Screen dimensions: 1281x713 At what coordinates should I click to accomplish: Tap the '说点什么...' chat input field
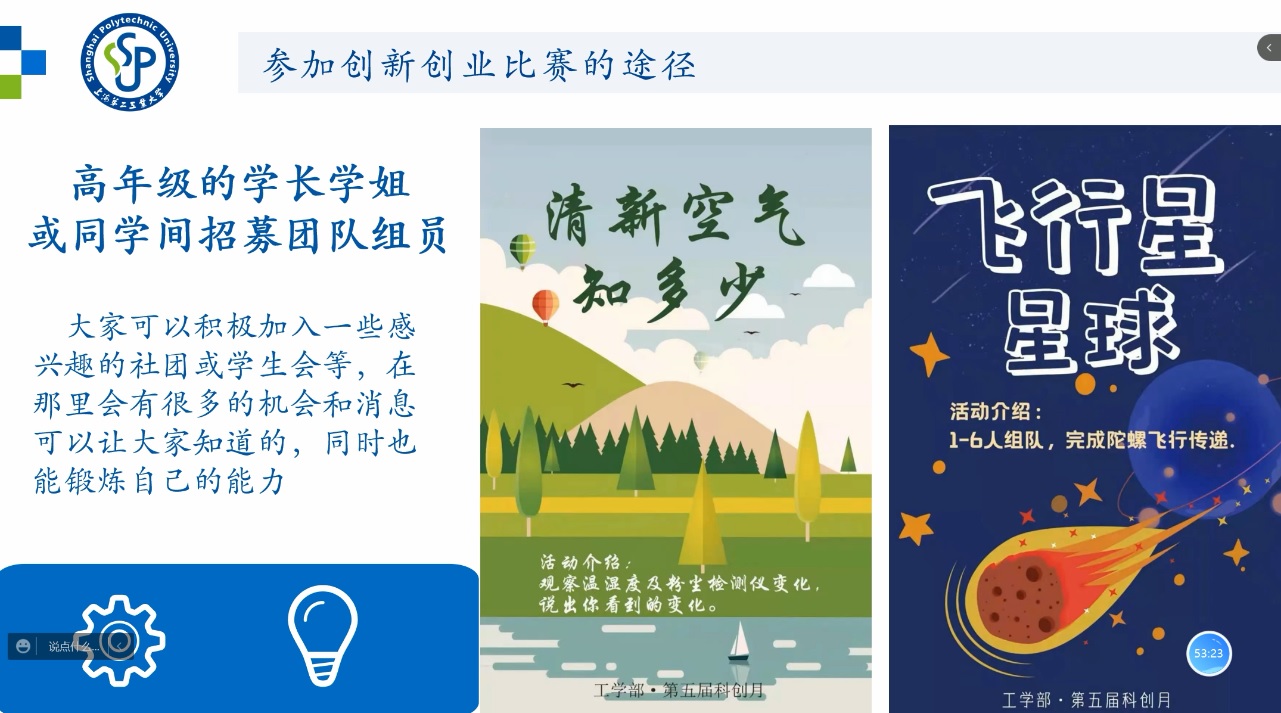coord(73,646)
